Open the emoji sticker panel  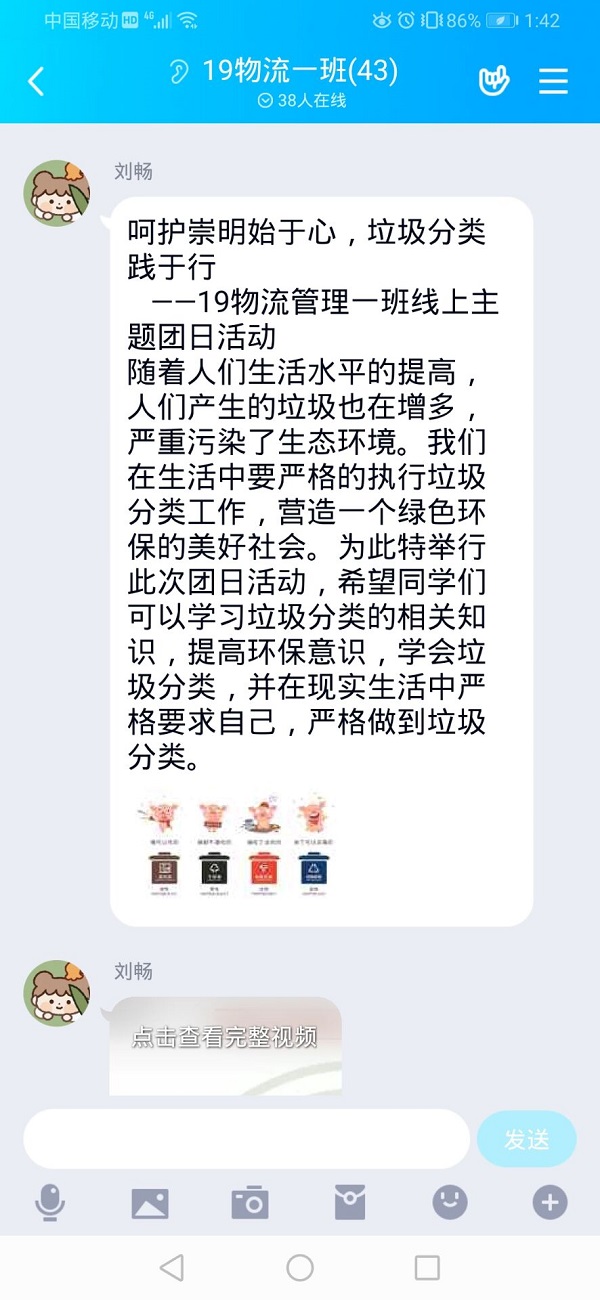tap(450, 1203)
